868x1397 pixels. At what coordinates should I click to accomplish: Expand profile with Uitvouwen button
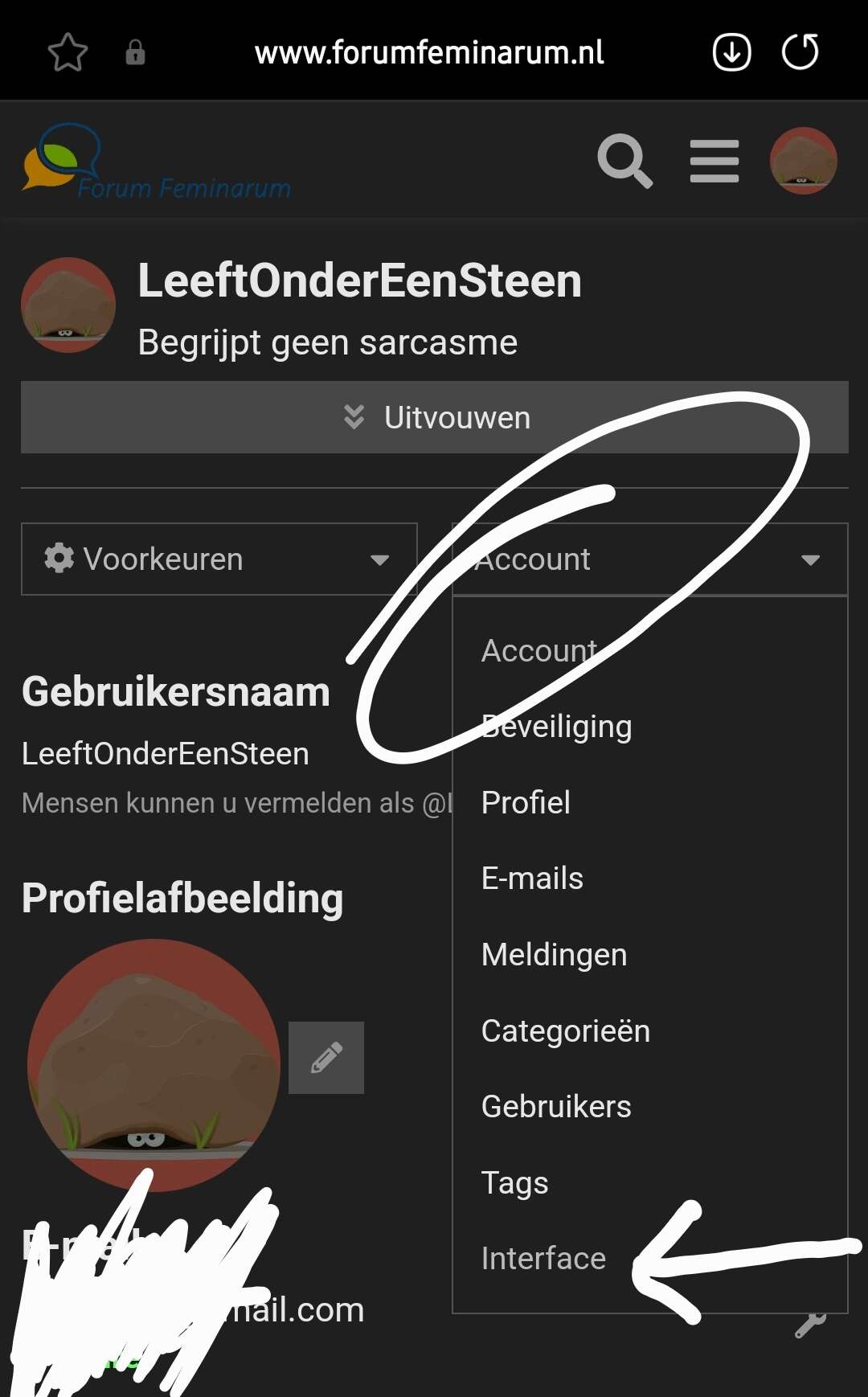435,417
